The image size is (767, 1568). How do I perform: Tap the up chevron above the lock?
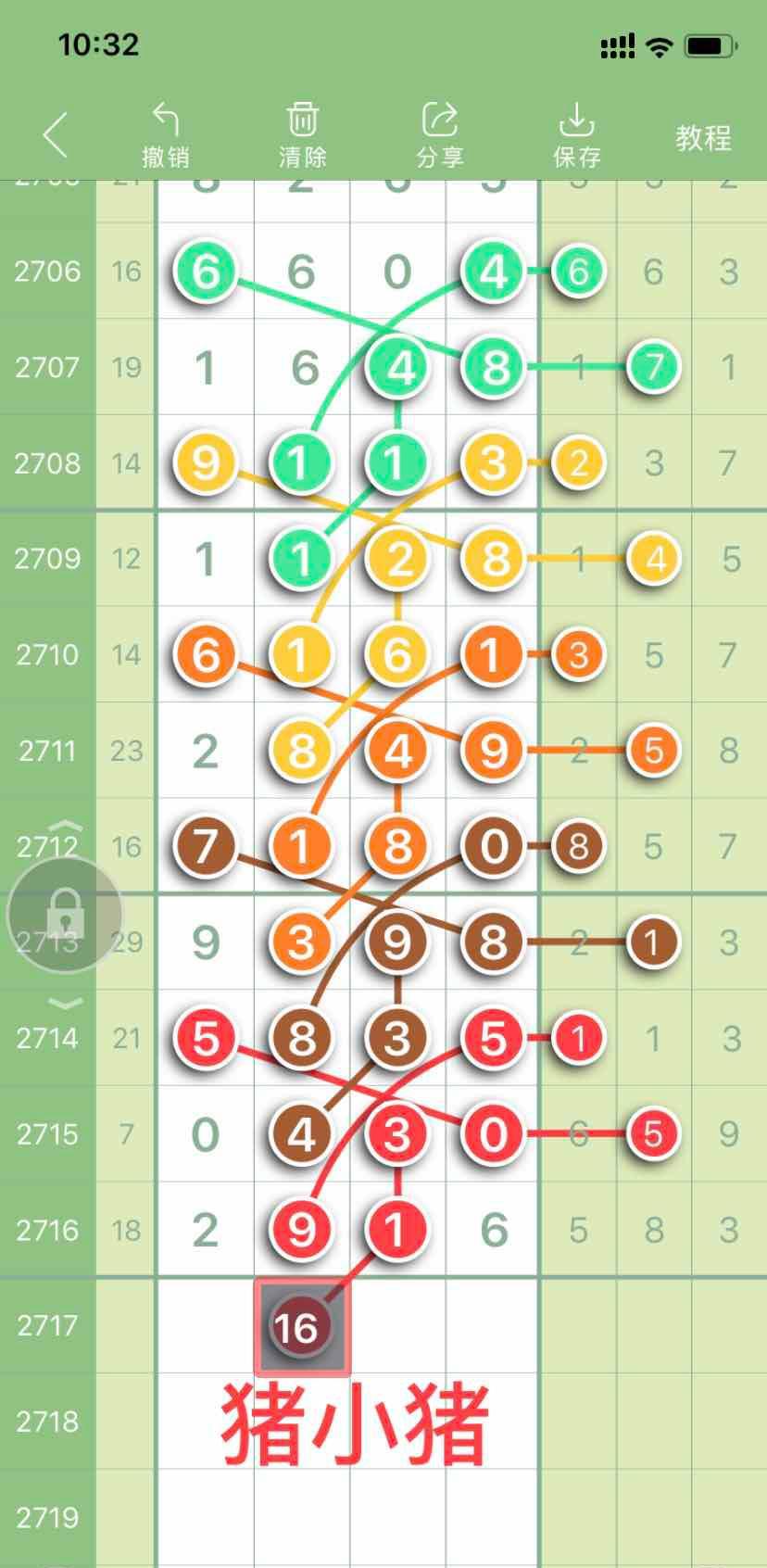pyautogui.click(x=65, y=825)
